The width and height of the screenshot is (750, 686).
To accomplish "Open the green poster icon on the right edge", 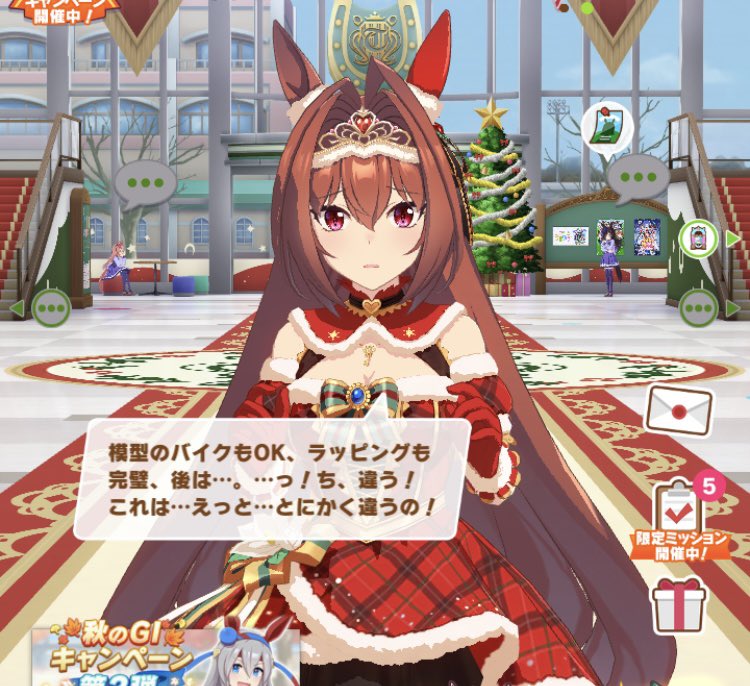I will (x=699, y=239).
